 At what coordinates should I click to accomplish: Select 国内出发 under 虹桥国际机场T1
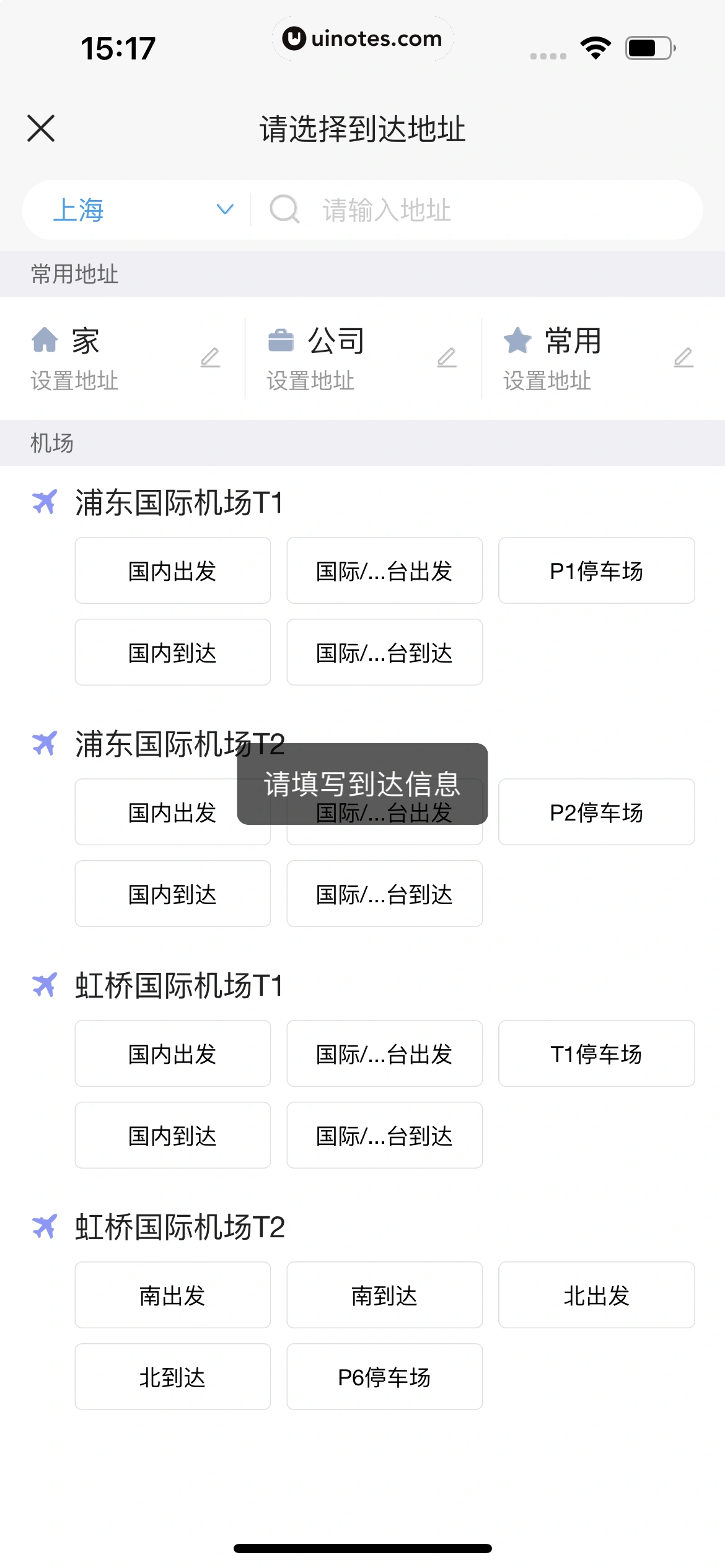(x=172, y=1053)
